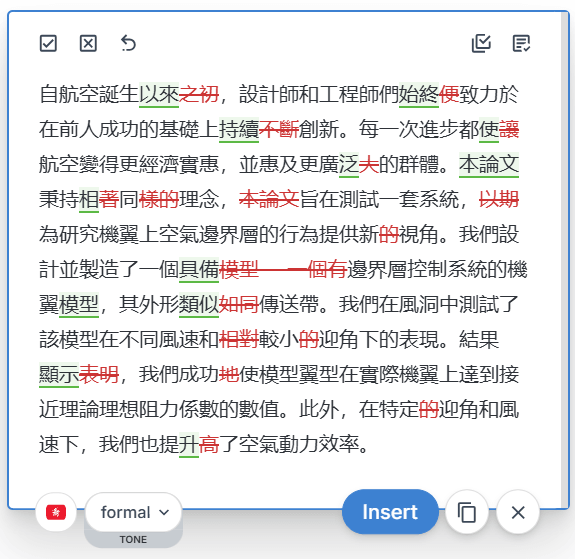Accept all suggested changes with the checkmark icon
575x559 pixels.
pos(48,43)
